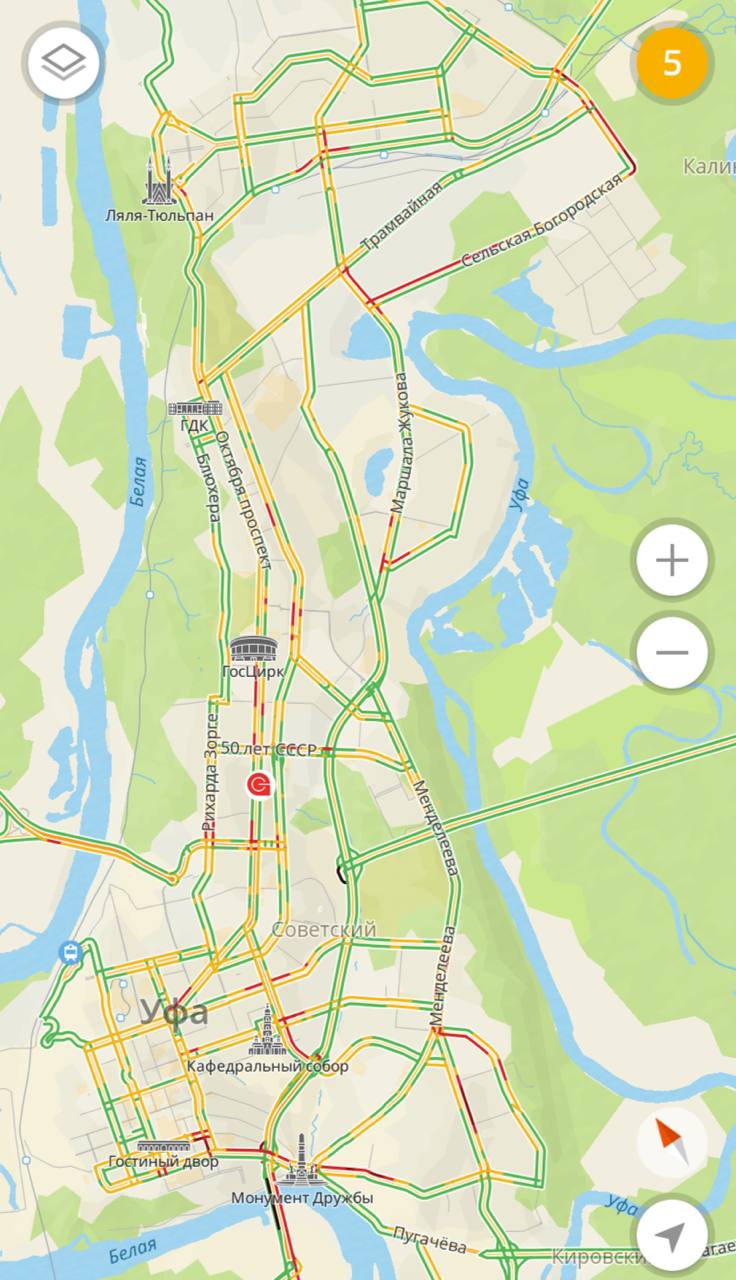Screen dimensions: 736x1280
Task: Select the Гостиный двор marker
Action: (x=164, y=1147)
